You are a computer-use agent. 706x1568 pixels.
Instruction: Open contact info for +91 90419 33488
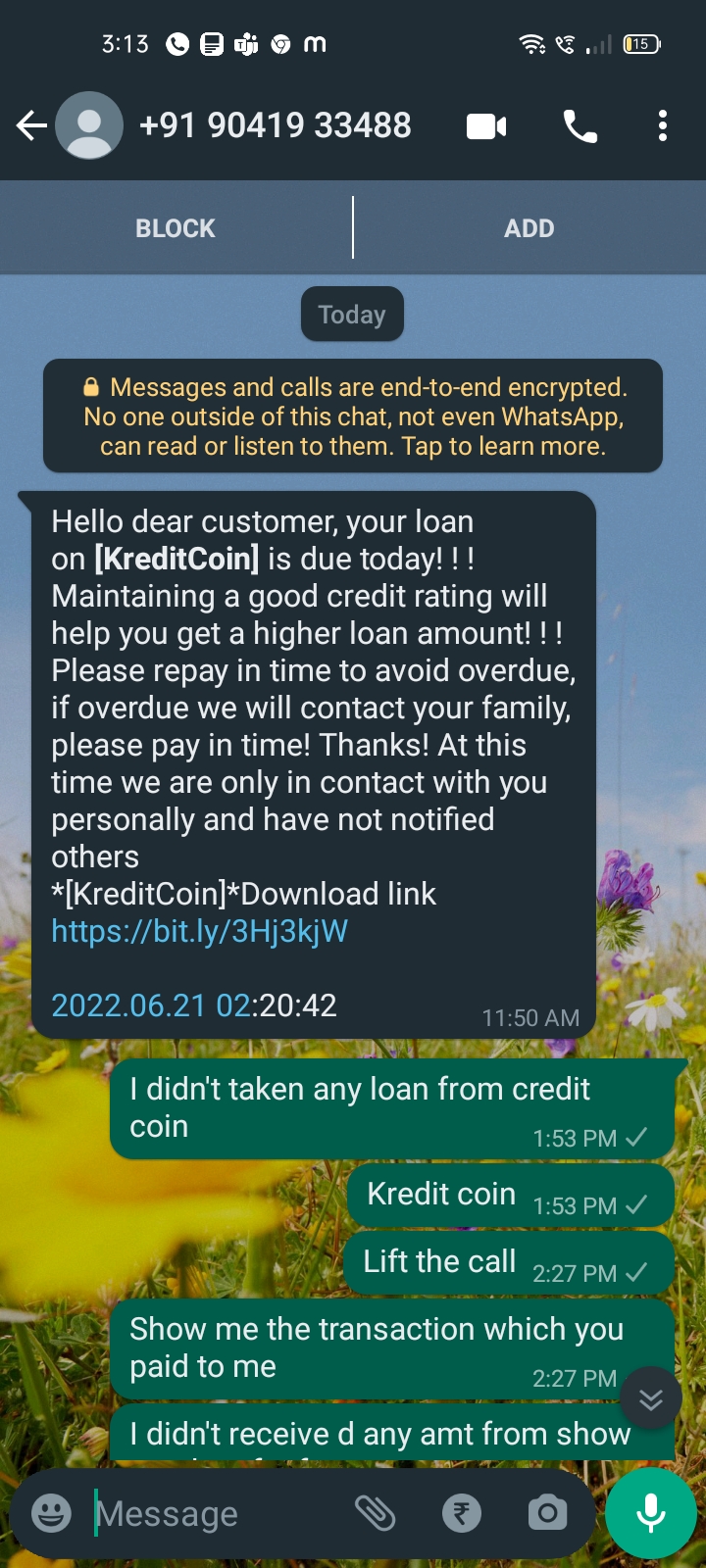pyautogui.click(x=276, y=125)
